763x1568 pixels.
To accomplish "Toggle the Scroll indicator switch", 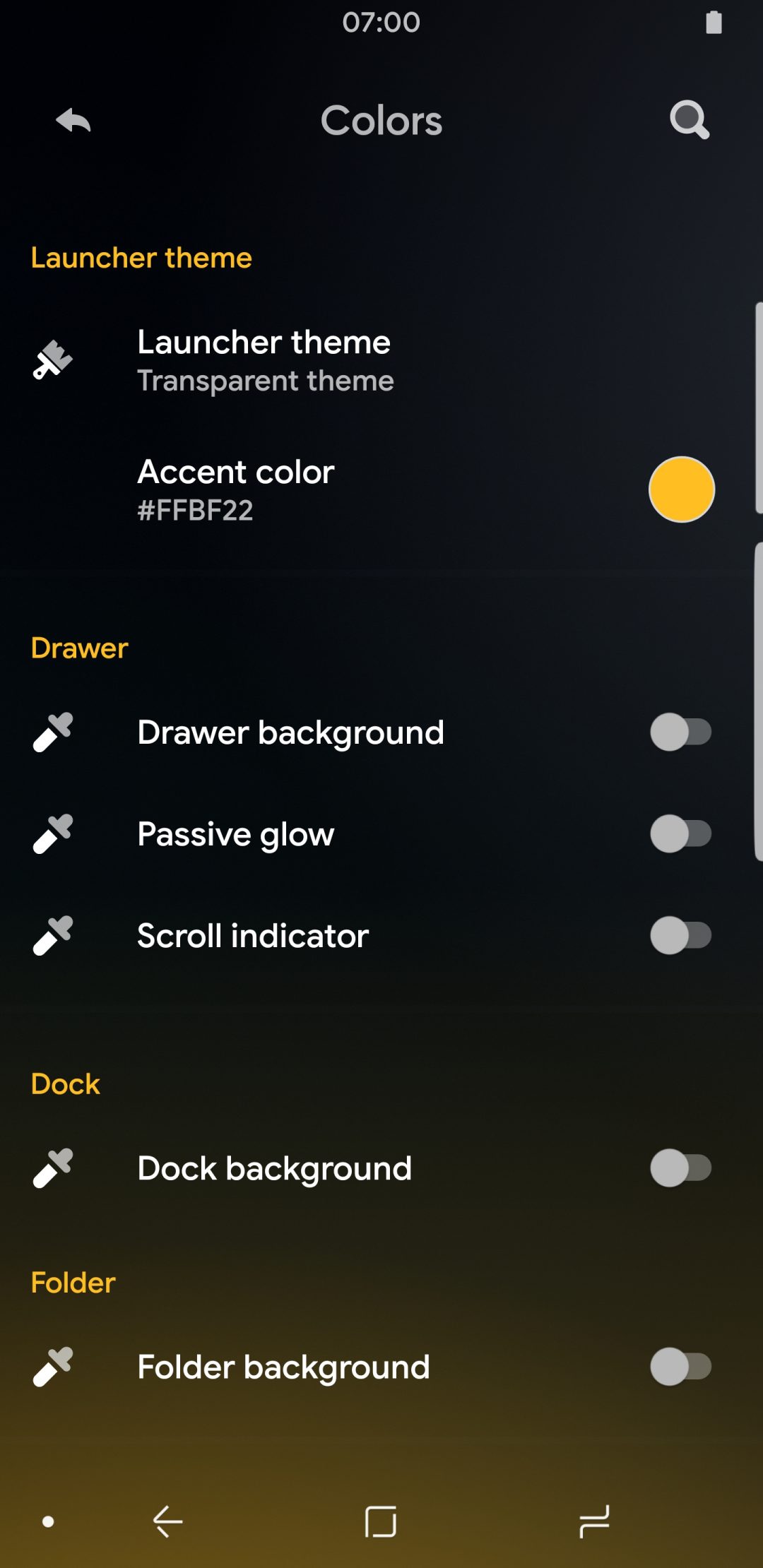I will click(681, 935).
